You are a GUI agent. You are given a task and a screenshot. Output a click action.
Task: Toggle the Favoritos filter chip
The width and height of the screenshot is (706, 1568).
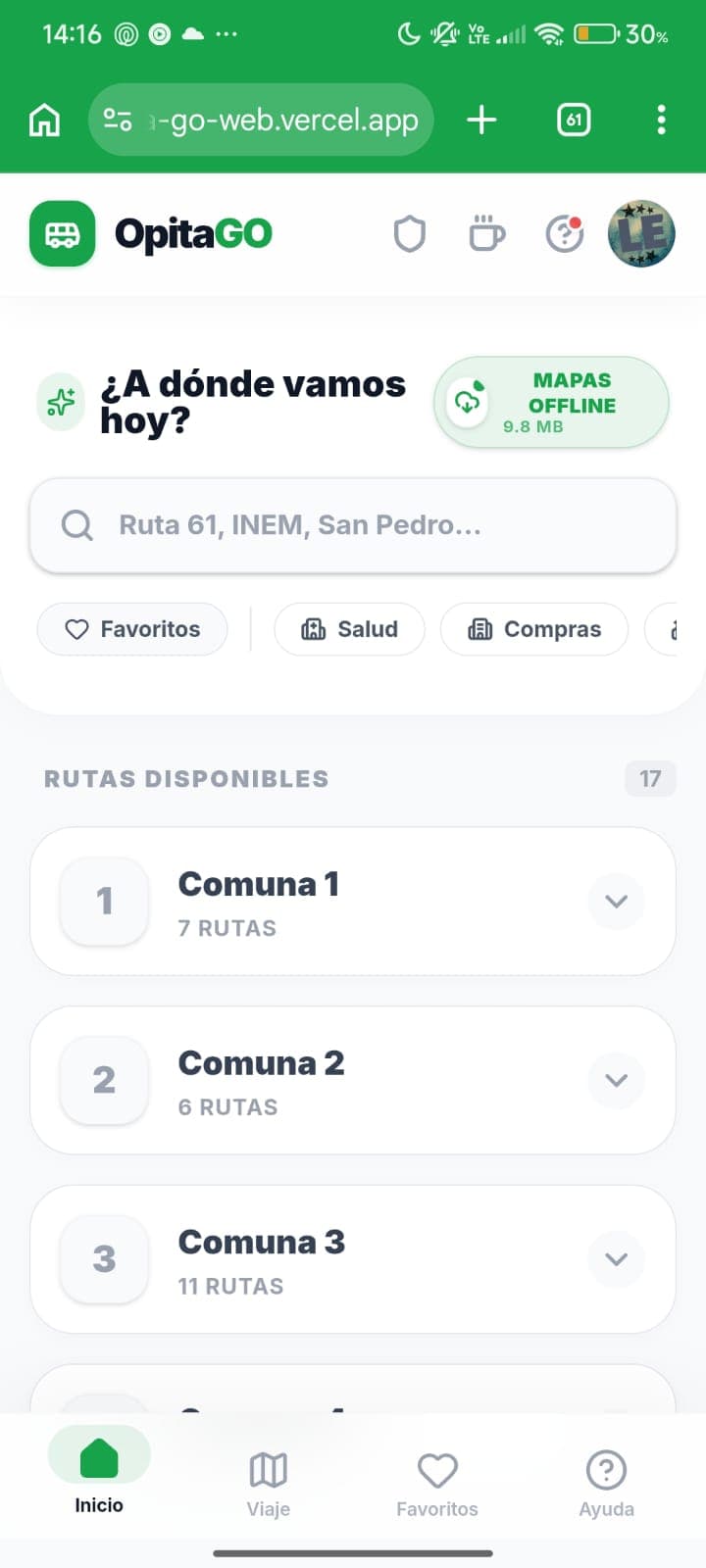(131, 629)
